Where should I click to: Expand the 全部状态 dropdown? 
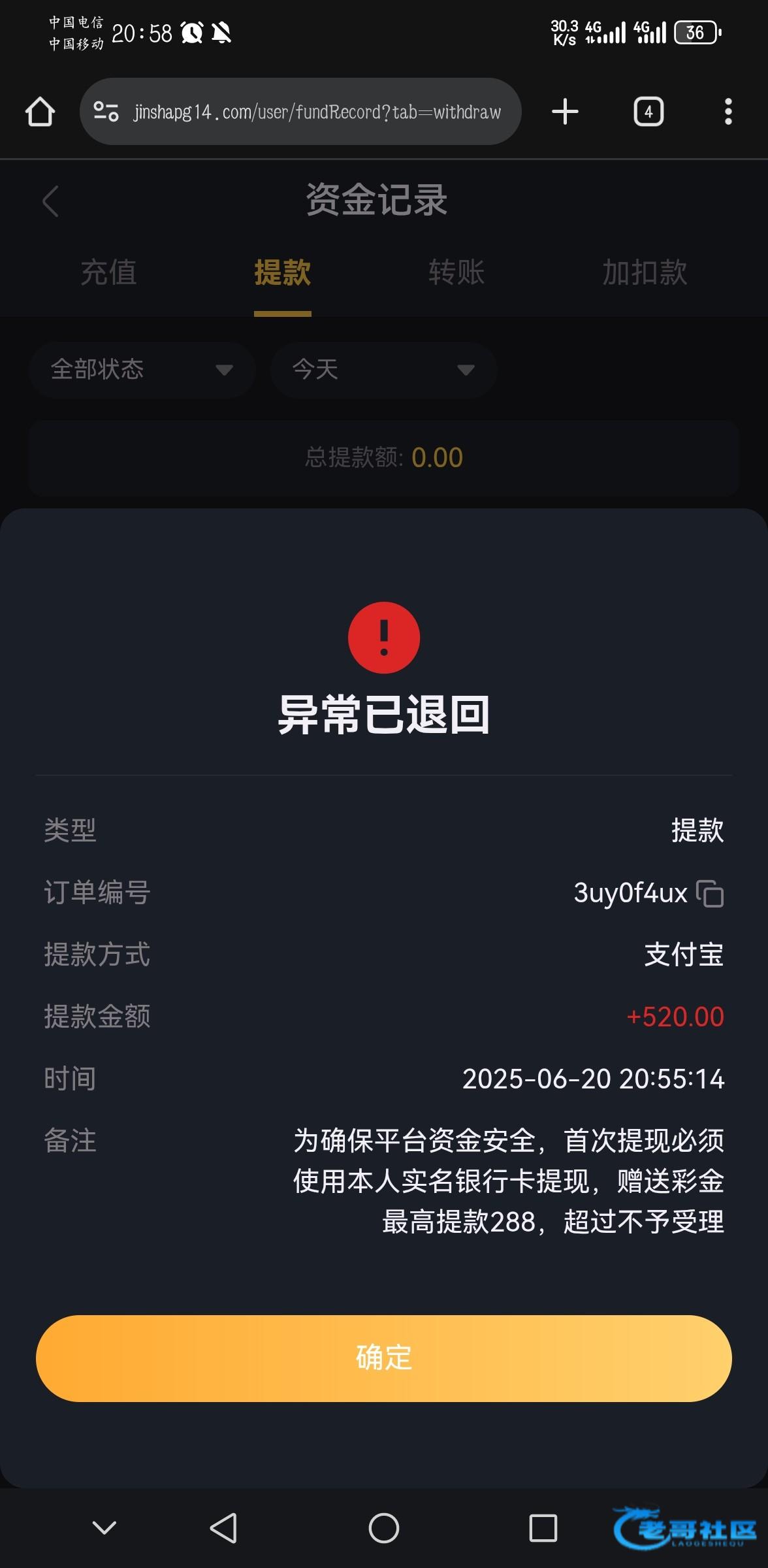142,370
